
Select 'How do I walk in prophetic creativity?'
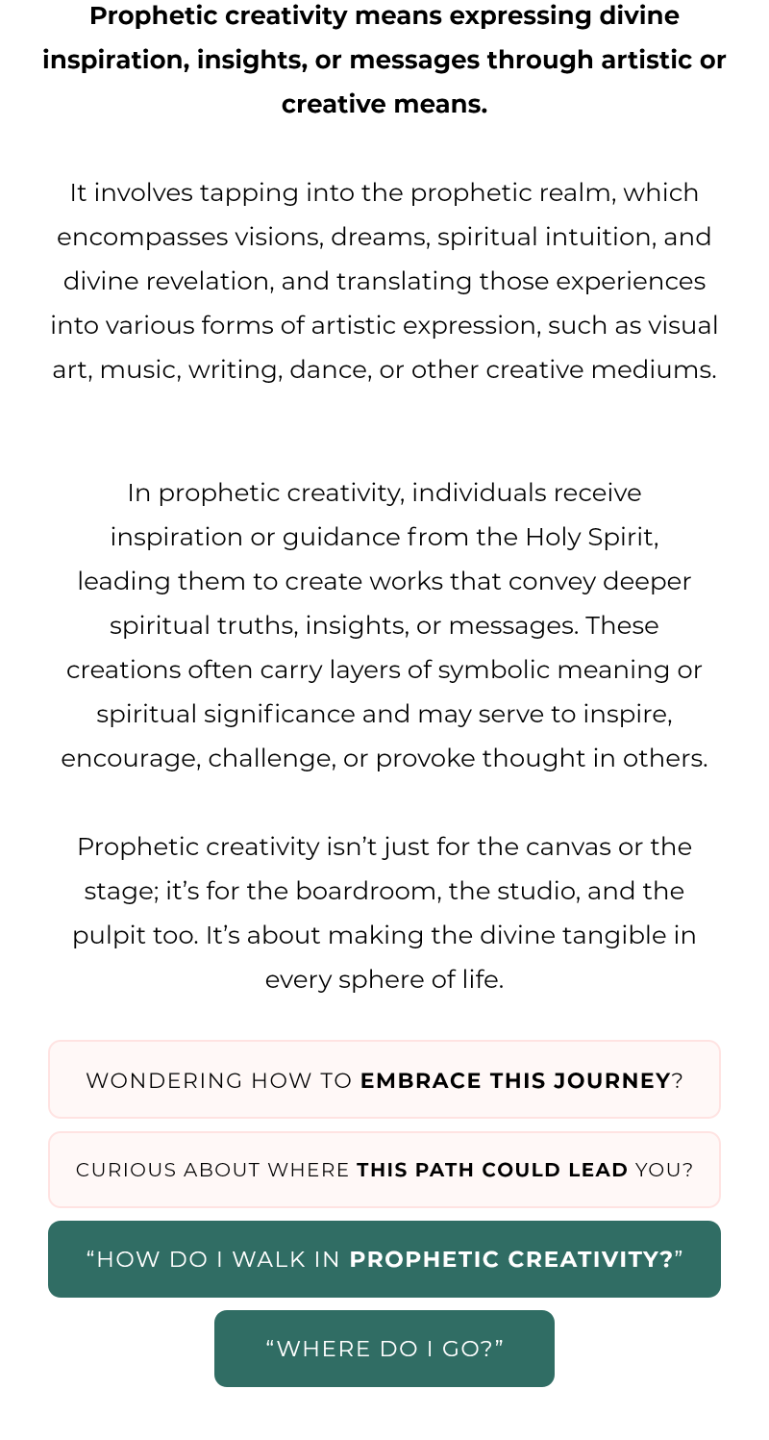[384, 1259]
